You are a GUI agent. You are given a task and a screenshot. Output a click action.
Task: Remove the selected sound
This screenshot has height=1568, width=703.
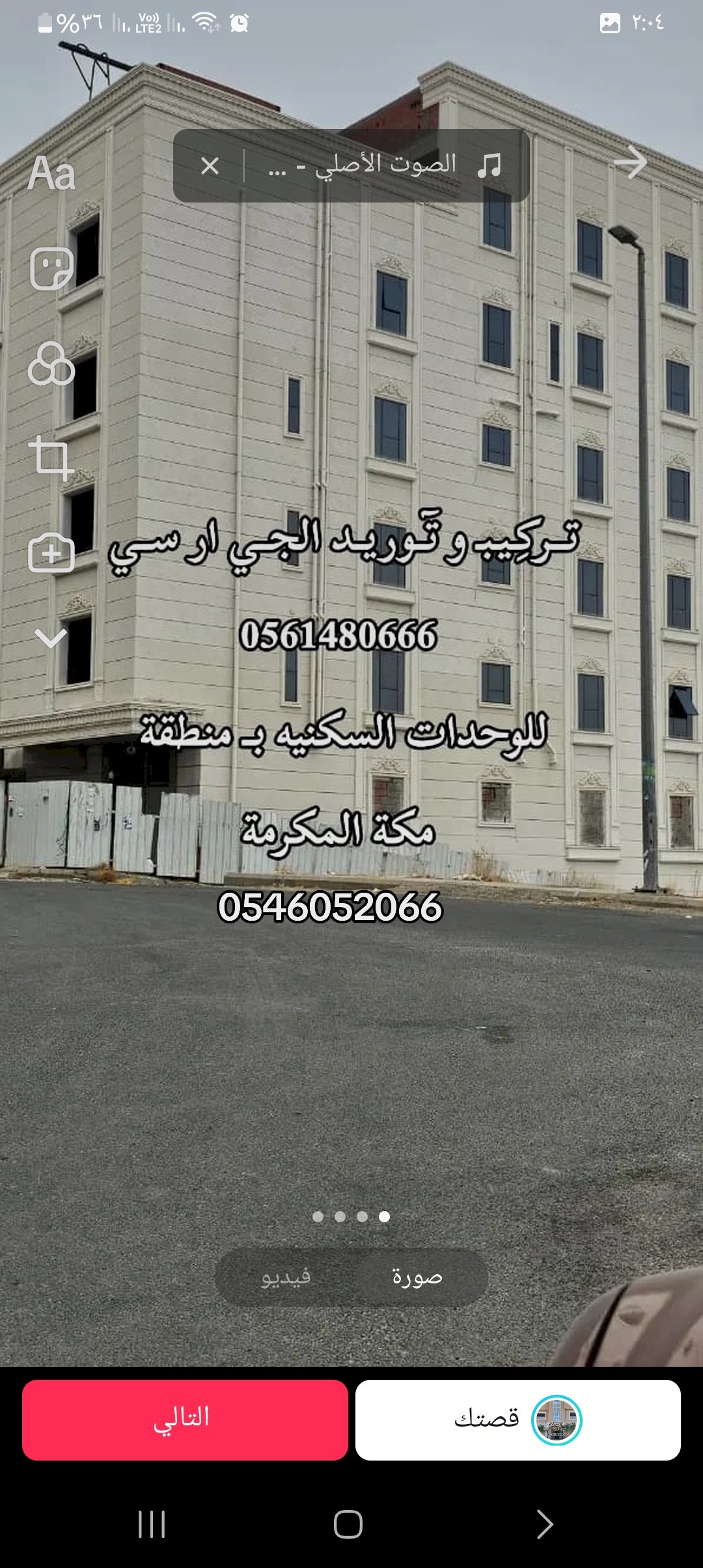[210, 166]
